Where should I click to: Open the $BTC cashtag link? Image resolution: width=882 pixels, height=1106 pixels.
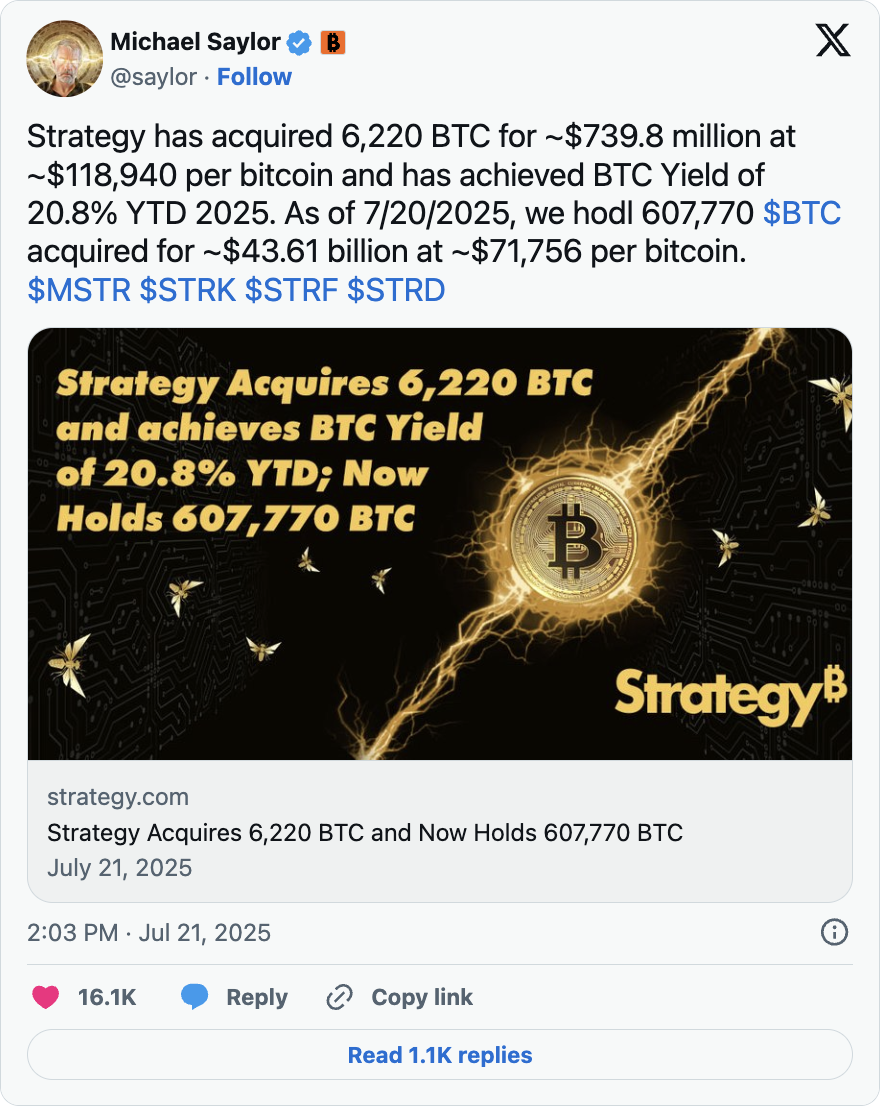801,213
